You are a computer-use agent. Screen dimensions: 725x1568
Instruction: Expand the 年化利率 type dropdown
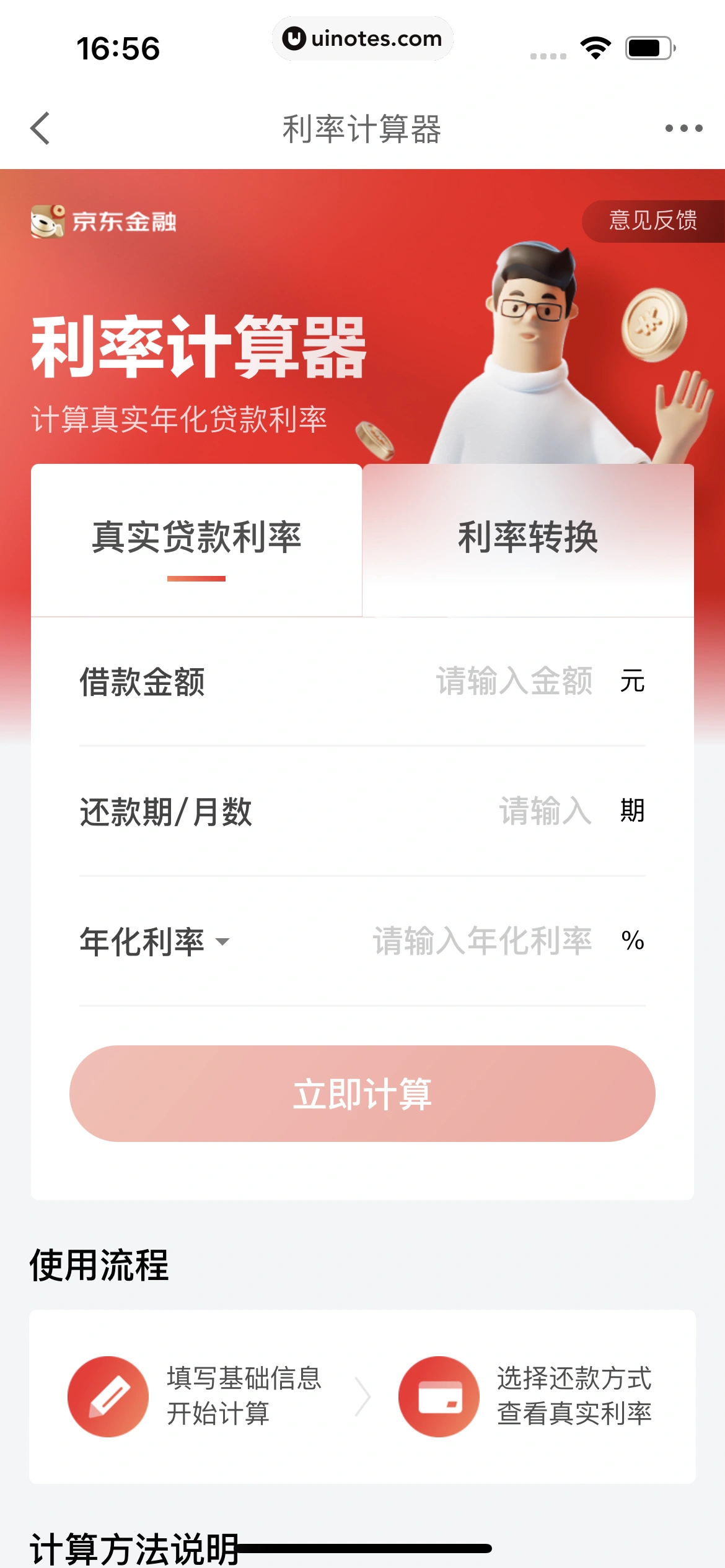155,941
